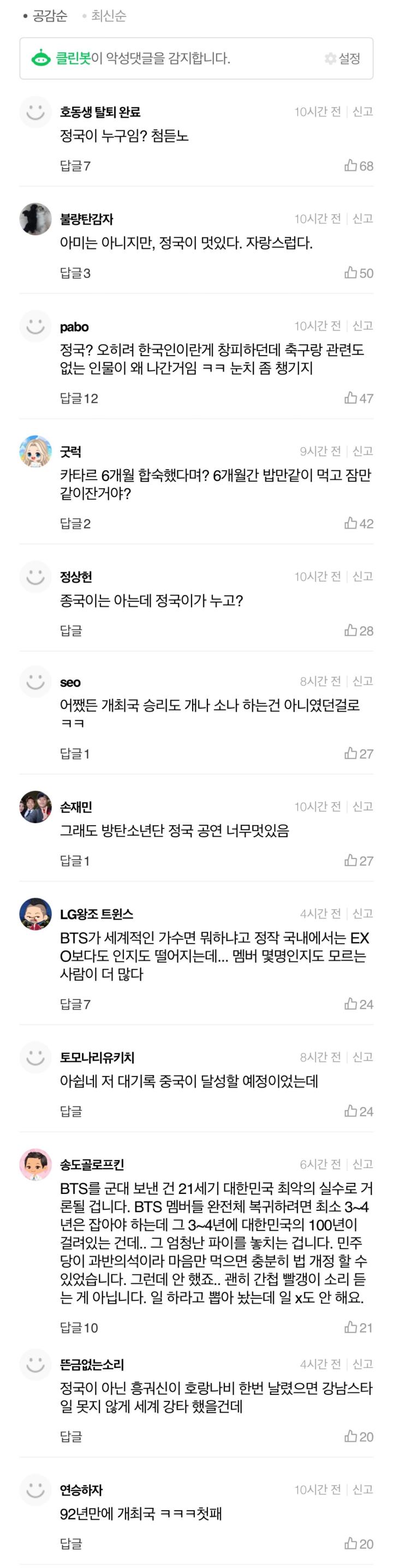The image size is (393, 1568).
Task: Like 호동생 탈퇴 완료's comment
Action: coord(358,165)
